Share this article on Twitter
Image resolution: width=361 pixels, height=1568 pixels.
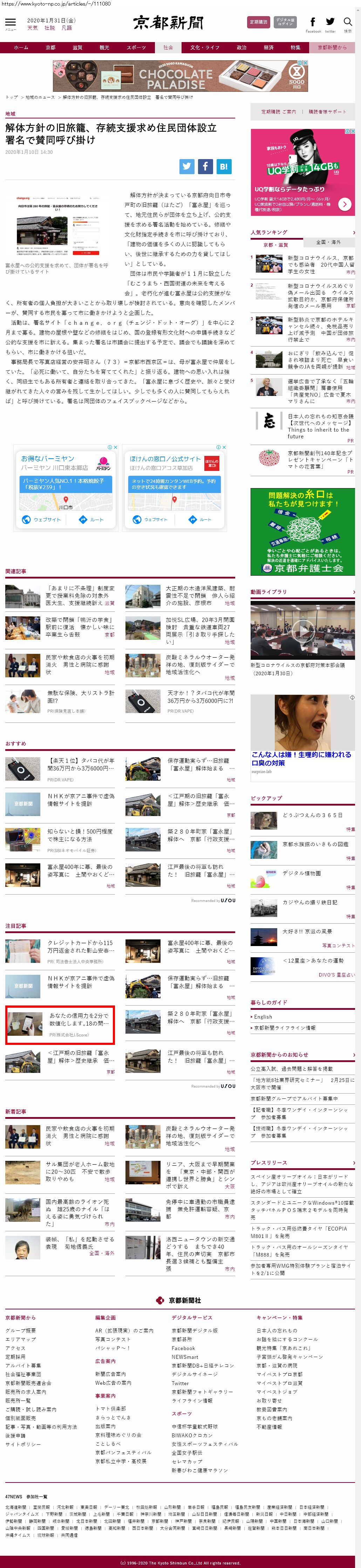[187, 166]
